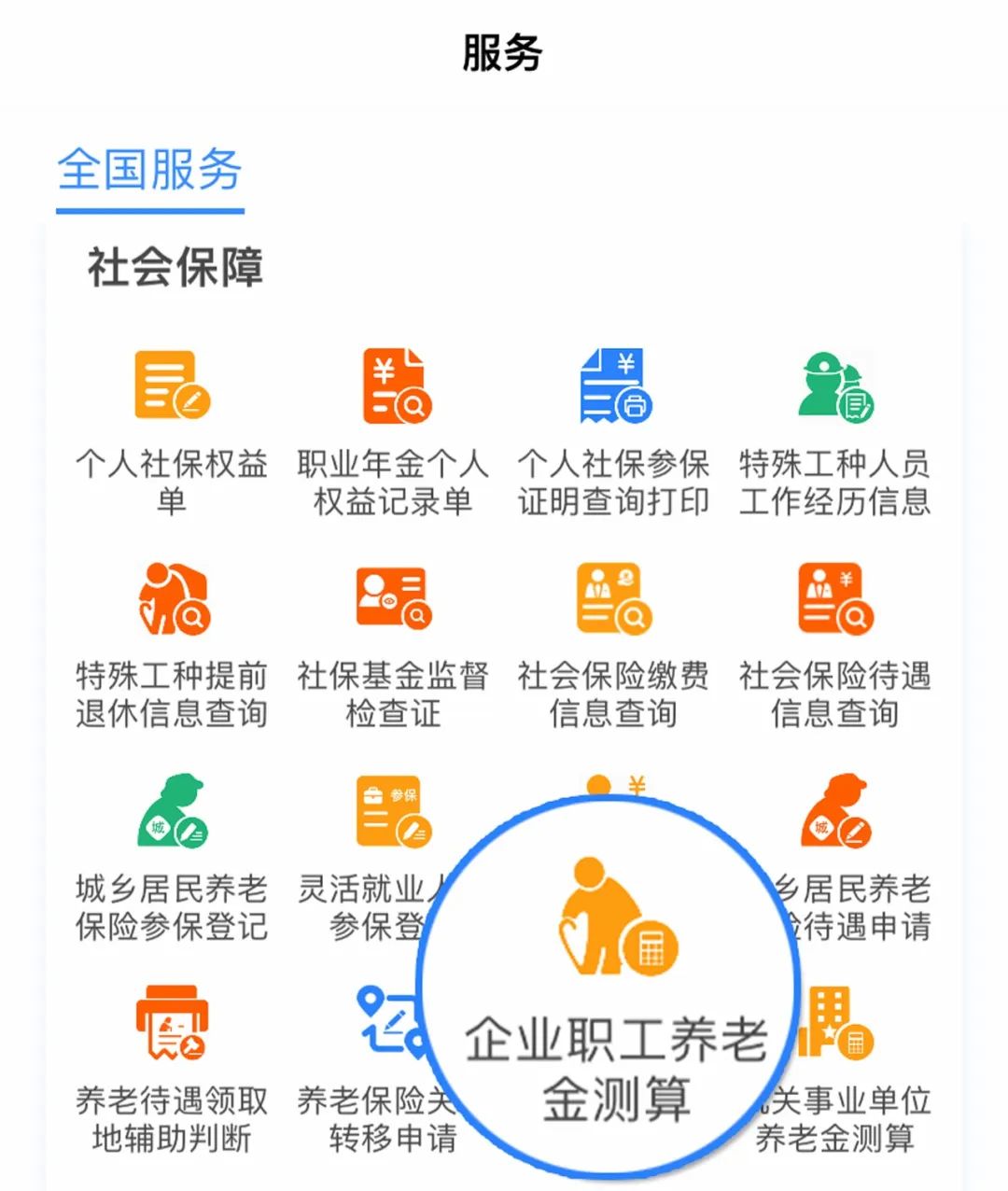切换到全国服务标签页

point(150,171)
